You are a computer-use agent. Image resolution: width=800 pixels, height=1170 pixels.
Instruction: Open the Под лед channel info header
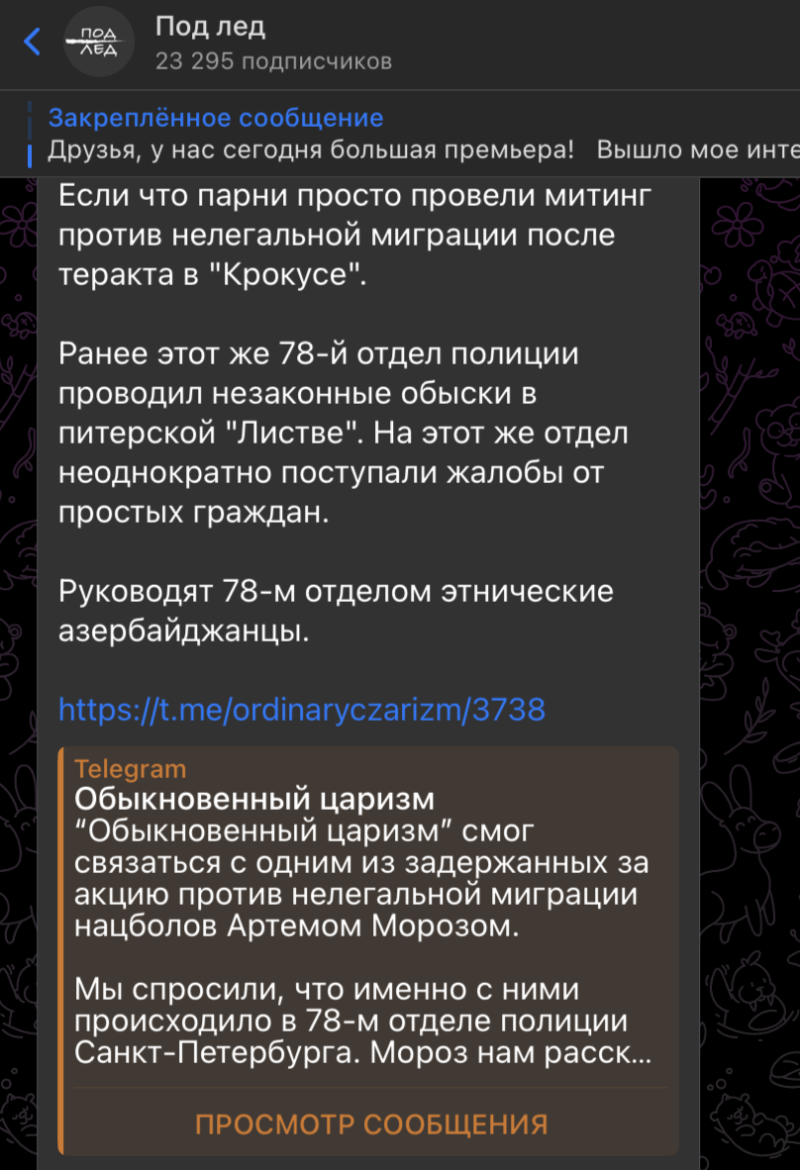(x=273, y=44)
